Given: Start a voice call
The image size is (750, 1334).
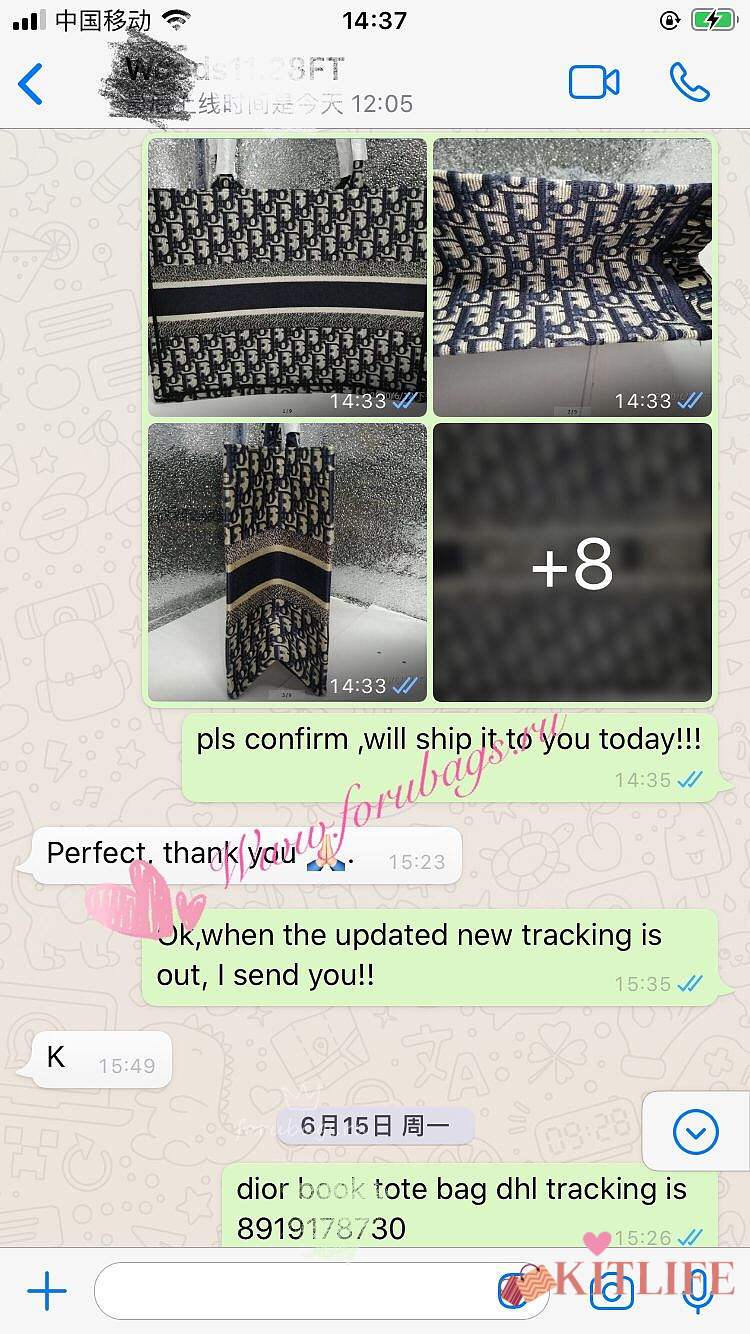Looking at the screenshot, I should (x=690, y=83).
